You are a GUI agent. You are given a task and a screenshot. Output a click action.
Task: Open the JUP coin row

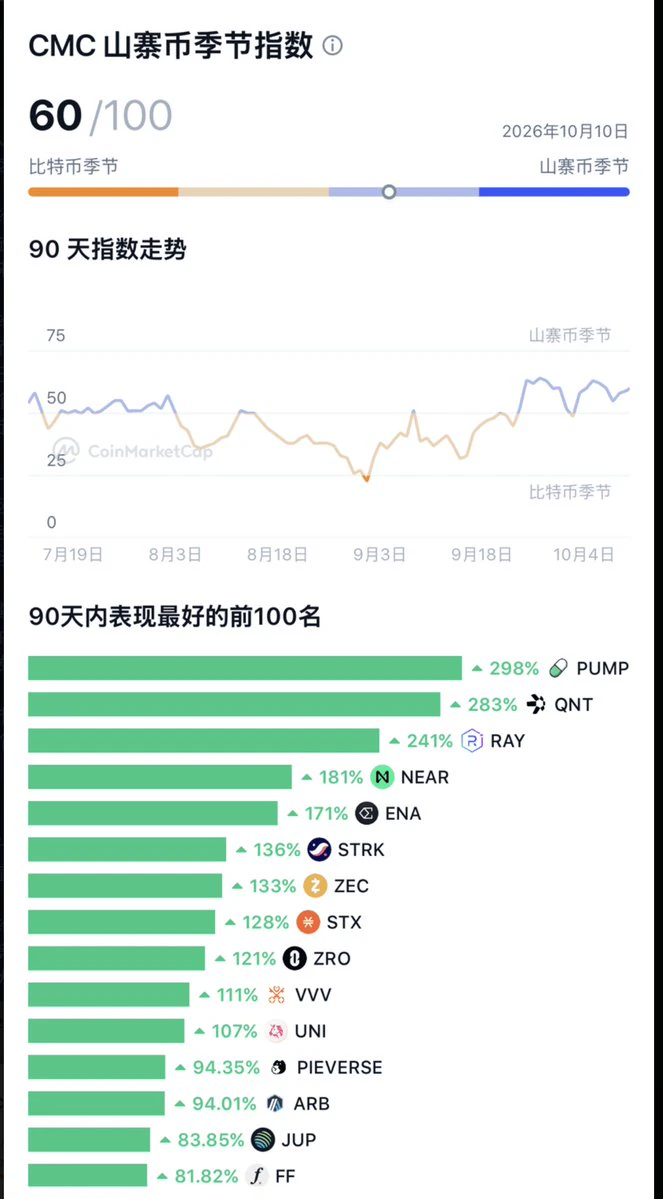click(329, 1139)
